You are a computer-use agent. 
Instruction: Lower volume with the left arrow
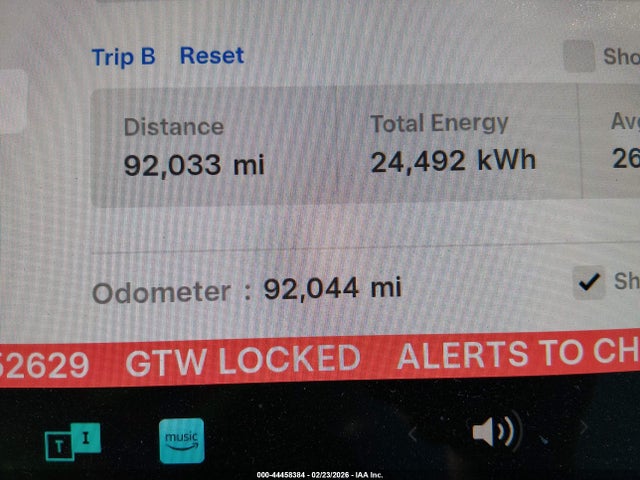[x=414, y=433]
